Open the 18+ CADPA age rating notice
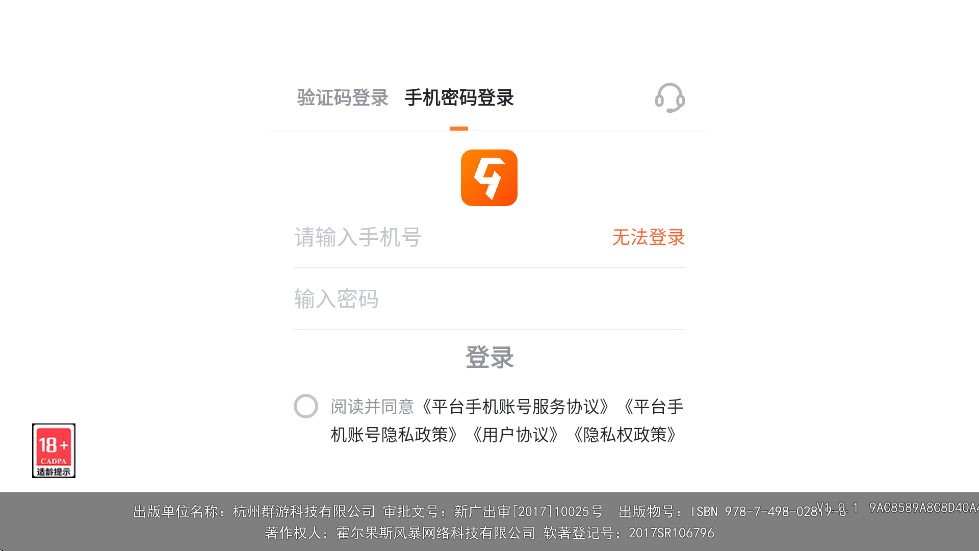 pyautogui.click(x=54, y=451)
